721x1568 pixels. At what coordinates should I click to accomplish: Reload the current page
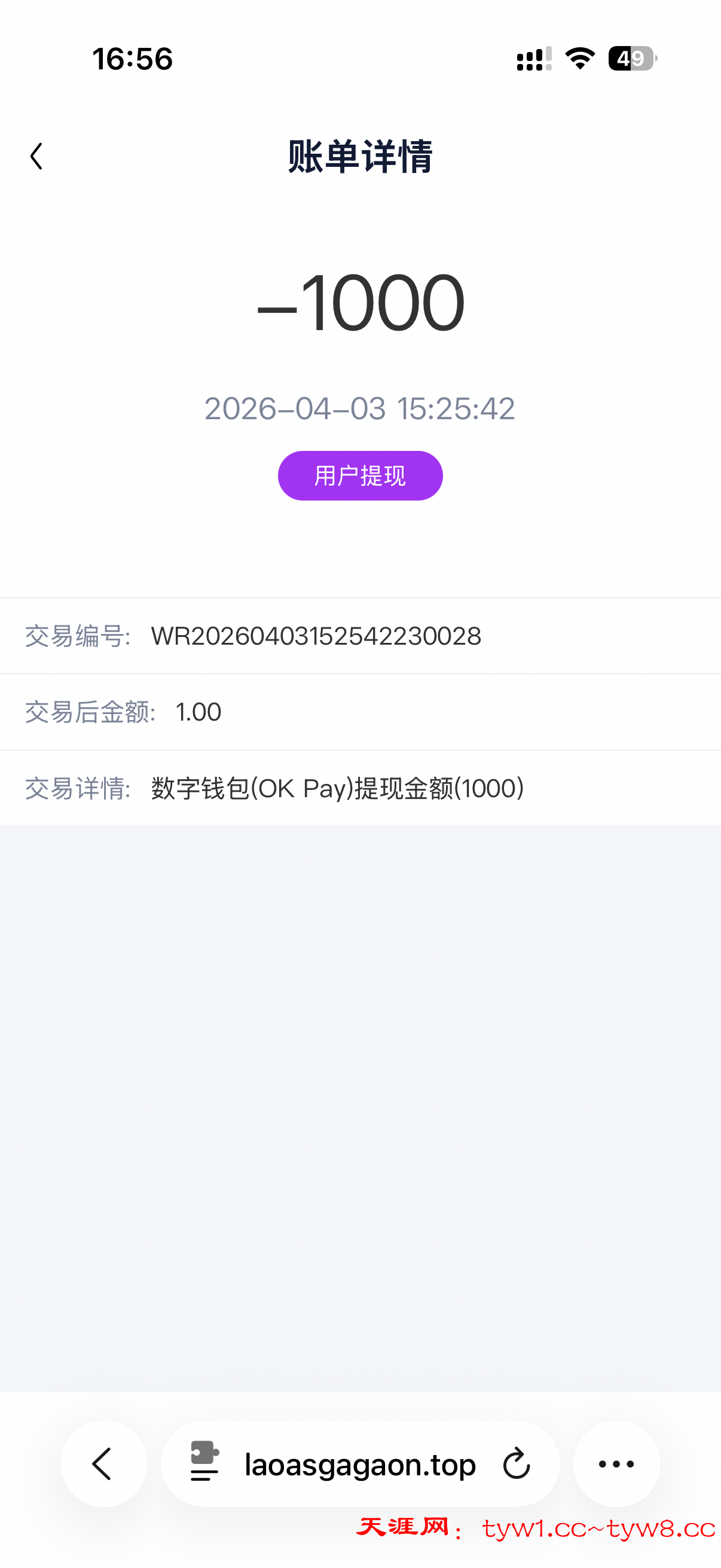(x=517, y=1463)
